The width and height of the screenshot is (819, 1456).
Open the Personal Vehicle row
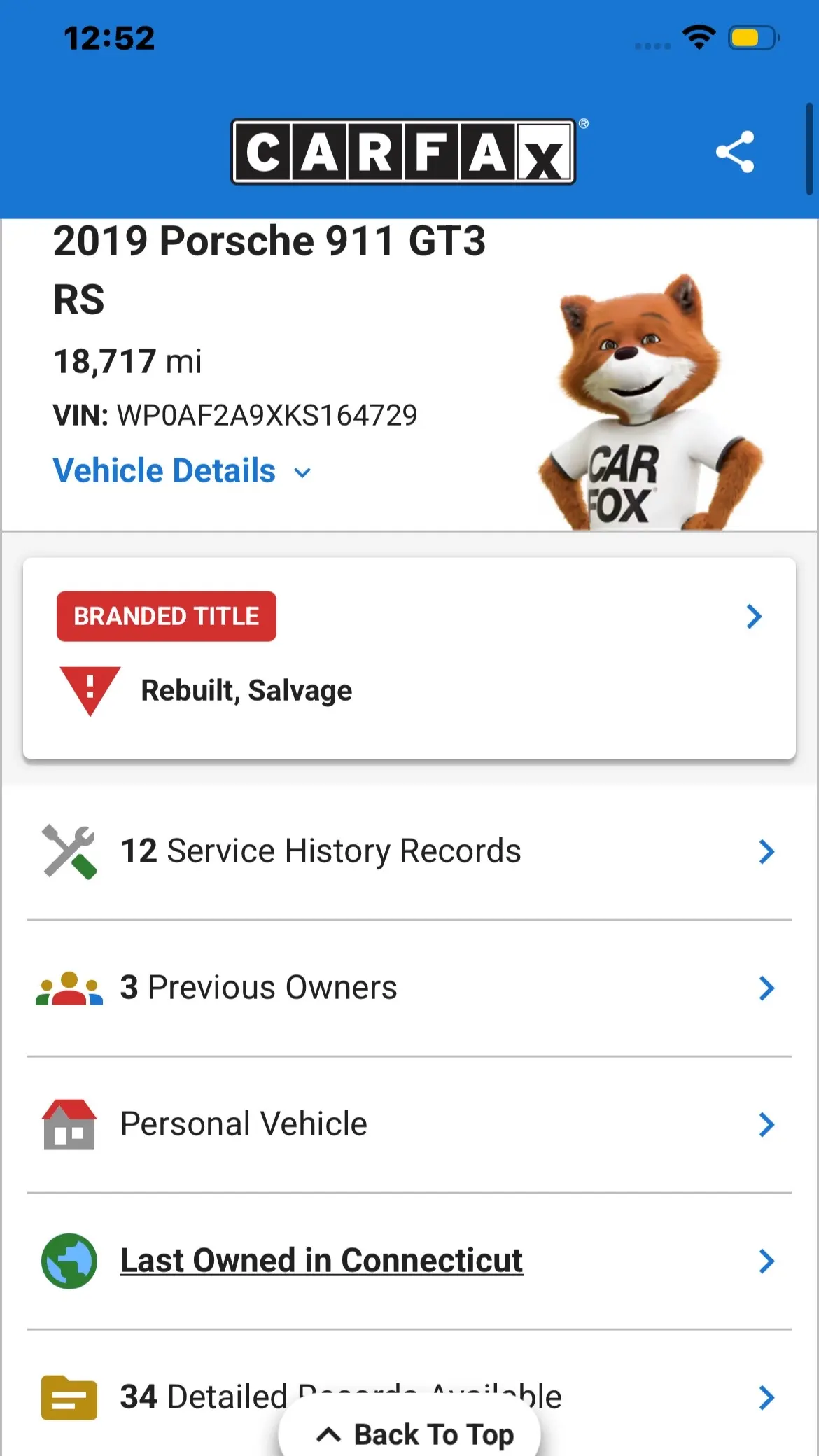409,1125
